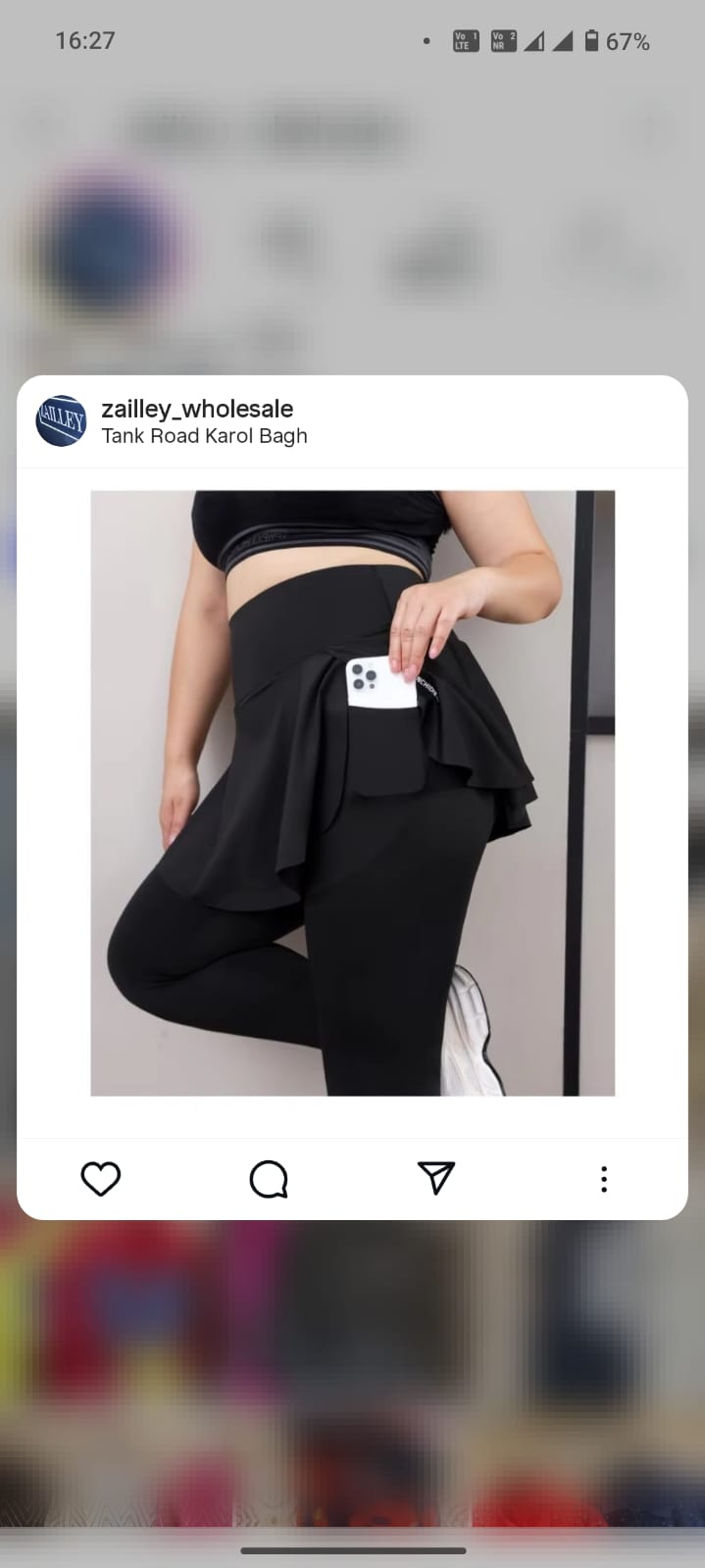Viewport: 705px width, 1568px height.
Task: Open Tank Road Karol Bagh location
Action: pos(204,436)
